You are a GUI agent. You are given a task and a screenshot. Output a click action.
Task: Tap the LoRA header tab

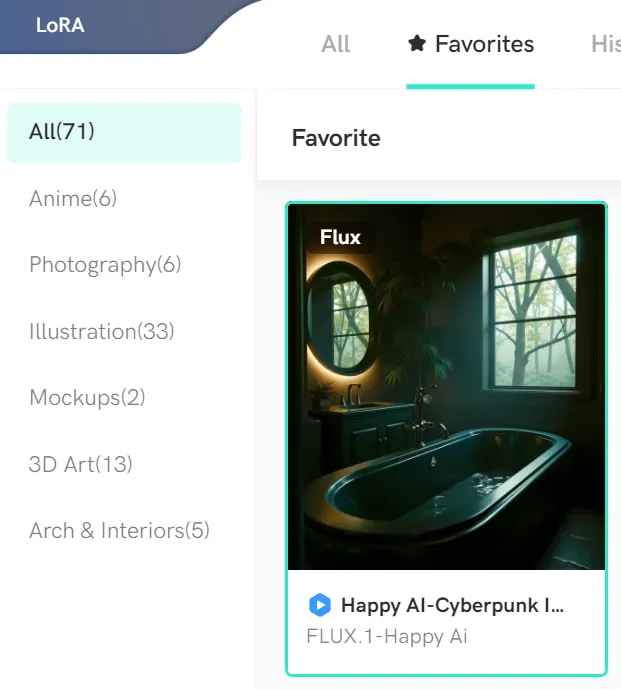60,25
